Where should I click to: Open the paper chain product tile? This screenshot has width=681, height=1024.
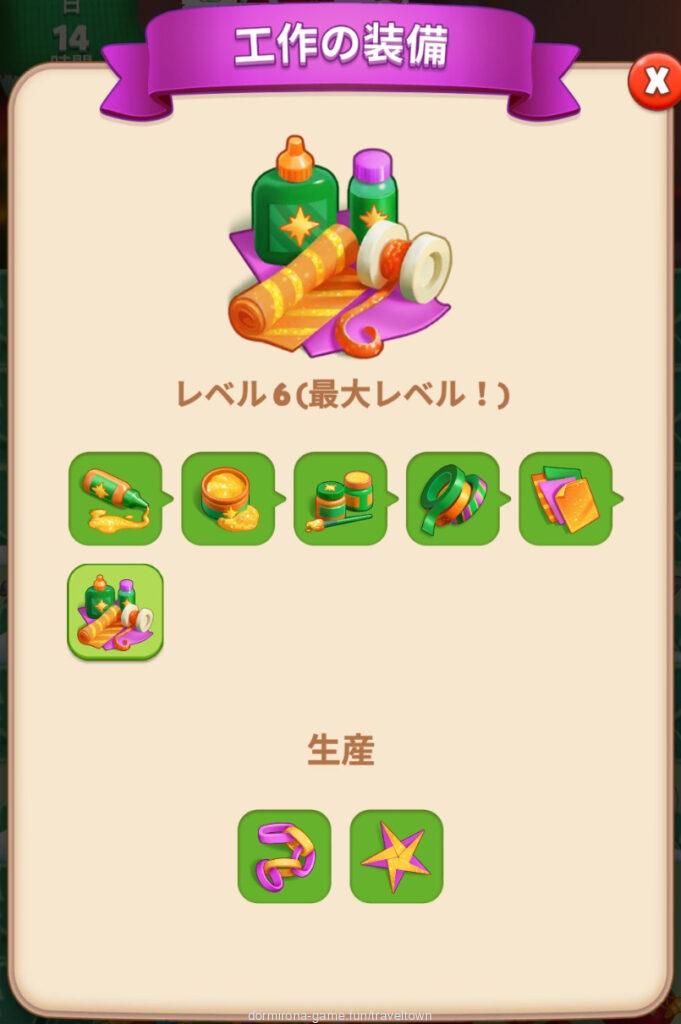[284, 856]
